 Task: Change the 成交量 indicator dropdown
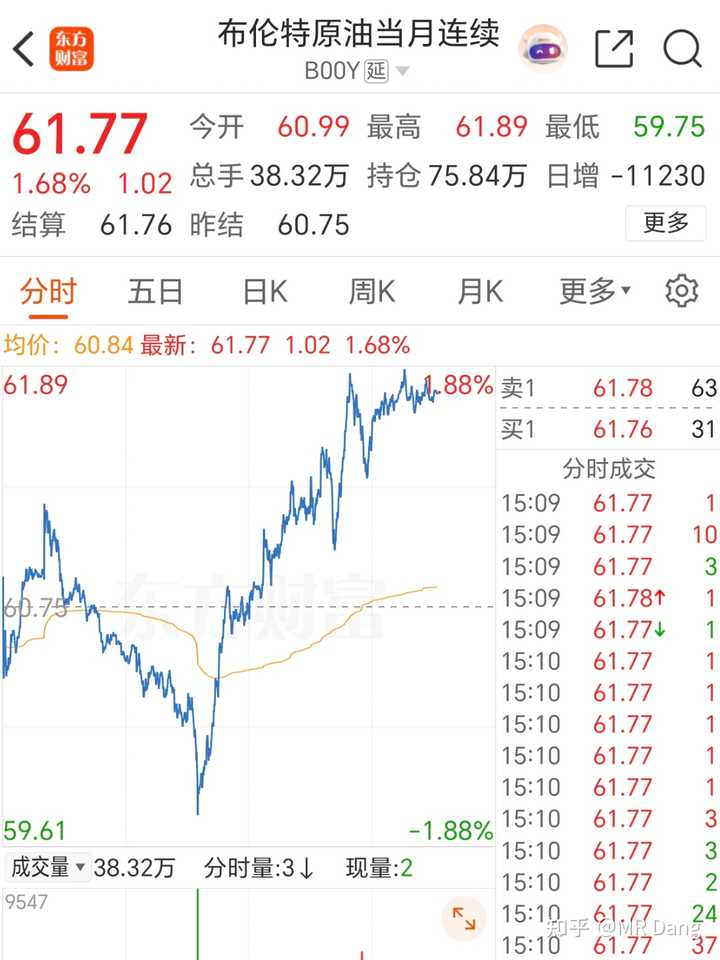[48, 867]
